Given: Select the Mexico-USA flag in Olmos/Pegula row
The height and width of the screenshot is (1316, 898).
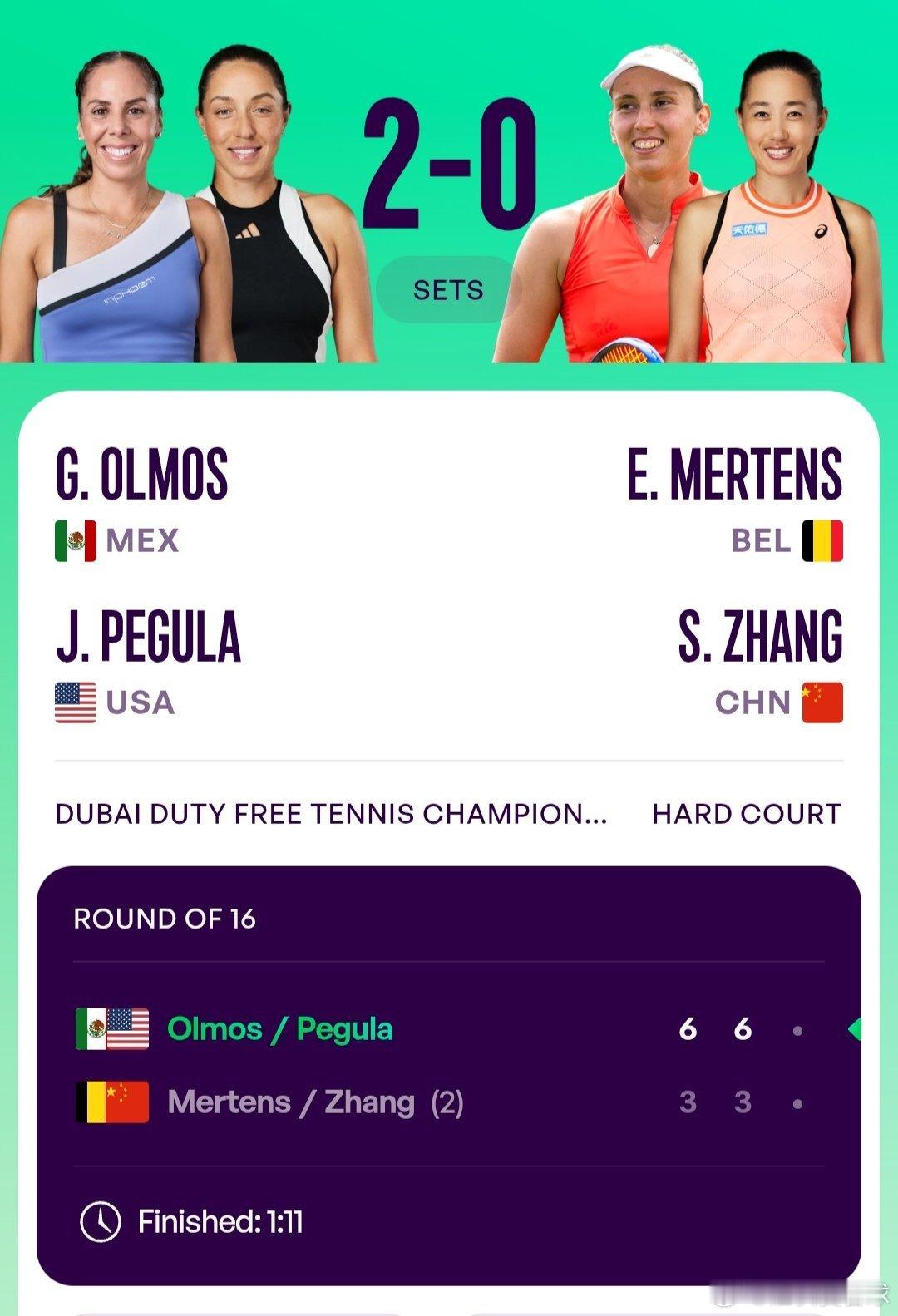Looking at the screenshot, I should [x=113, y=1028].
